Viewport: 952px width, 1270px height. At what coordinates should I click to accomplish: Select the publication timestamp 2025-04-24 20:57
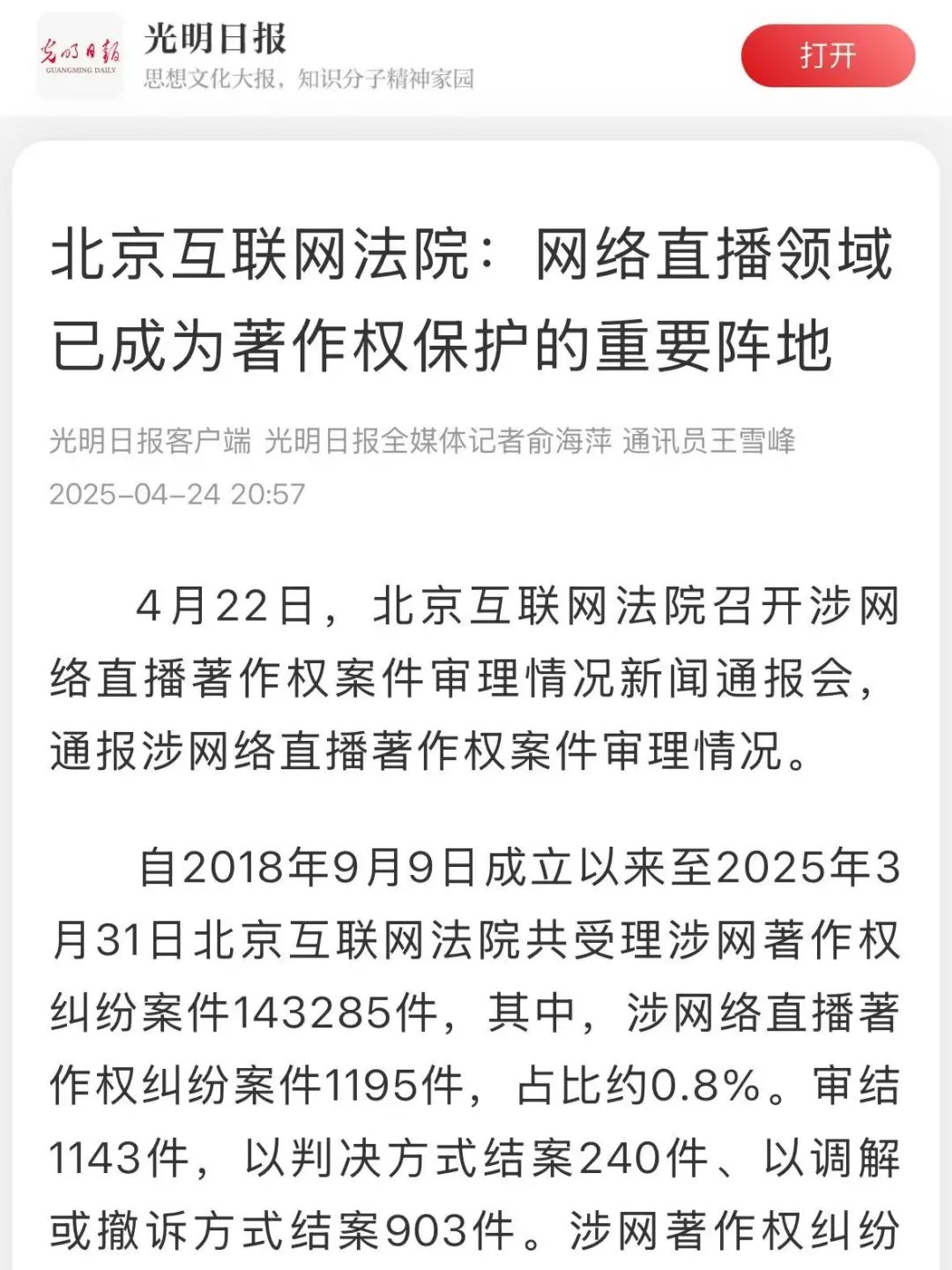[176, 494]
